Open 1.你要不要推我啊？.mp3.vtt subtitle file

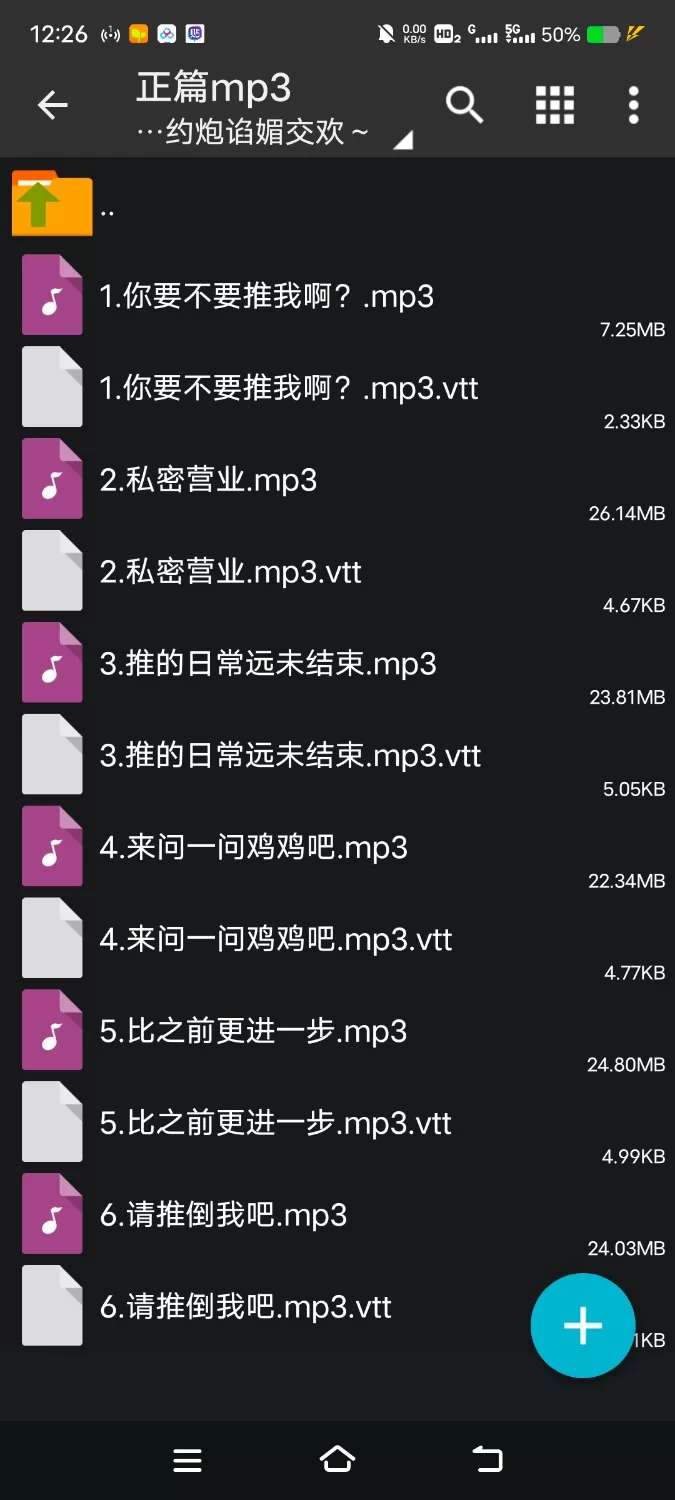tap(288, 388)
